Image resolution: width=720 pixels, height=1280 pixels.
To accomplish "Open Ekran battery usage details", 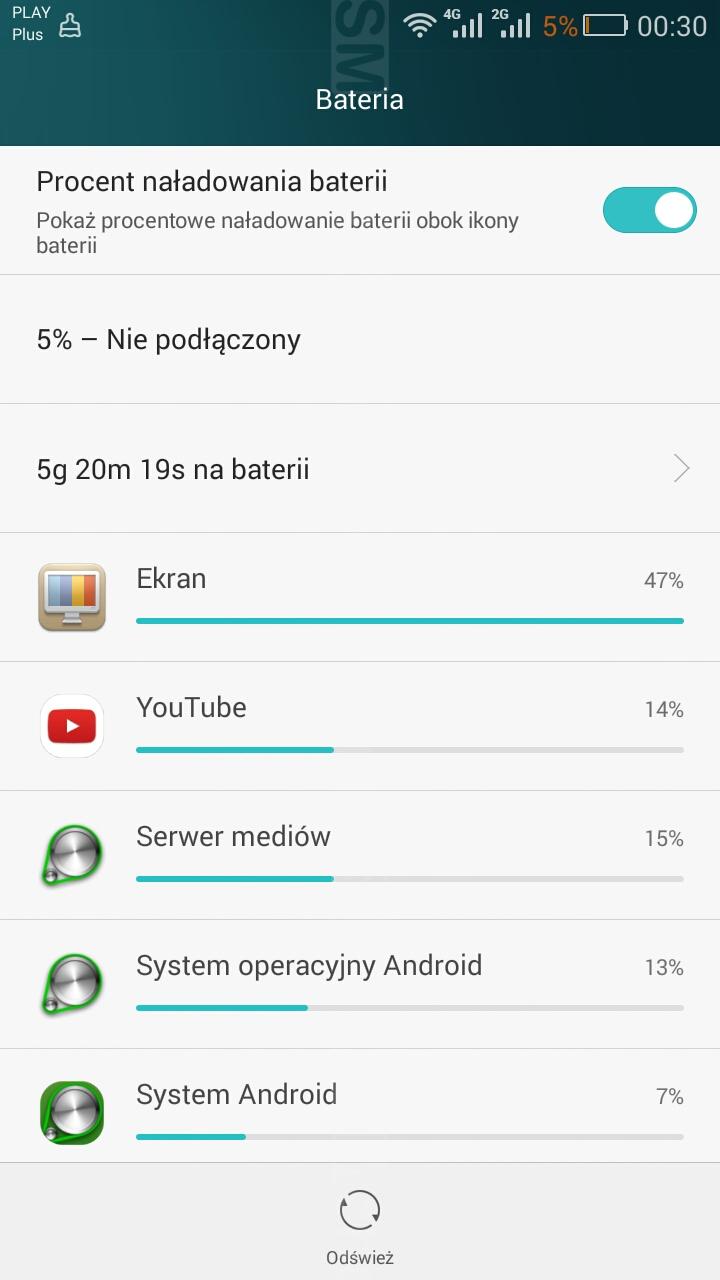I will (360, 597).
